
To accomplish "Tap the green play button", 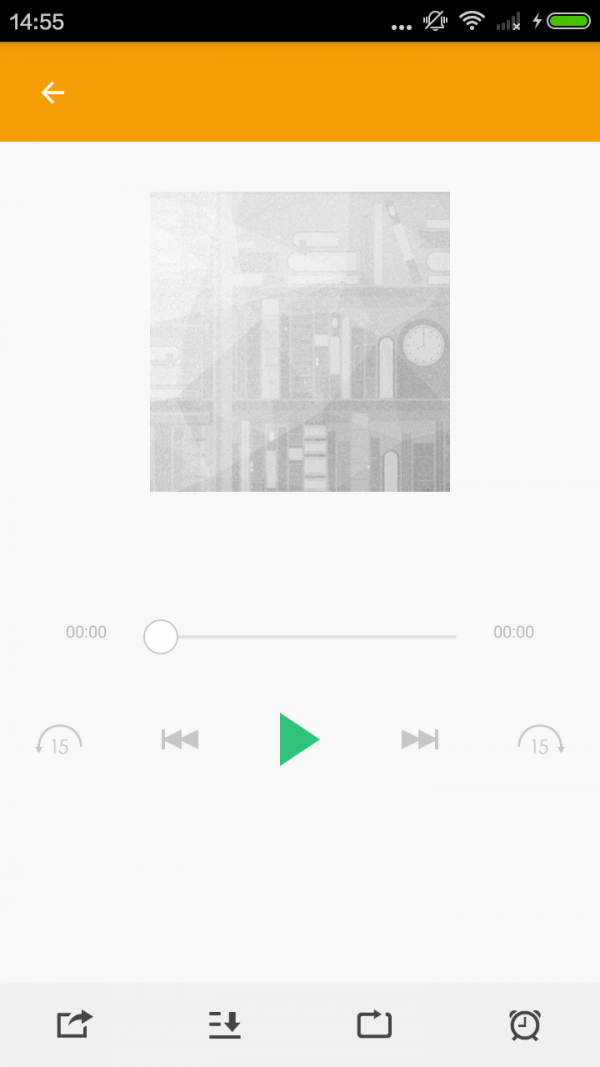I will coord(298,740).
